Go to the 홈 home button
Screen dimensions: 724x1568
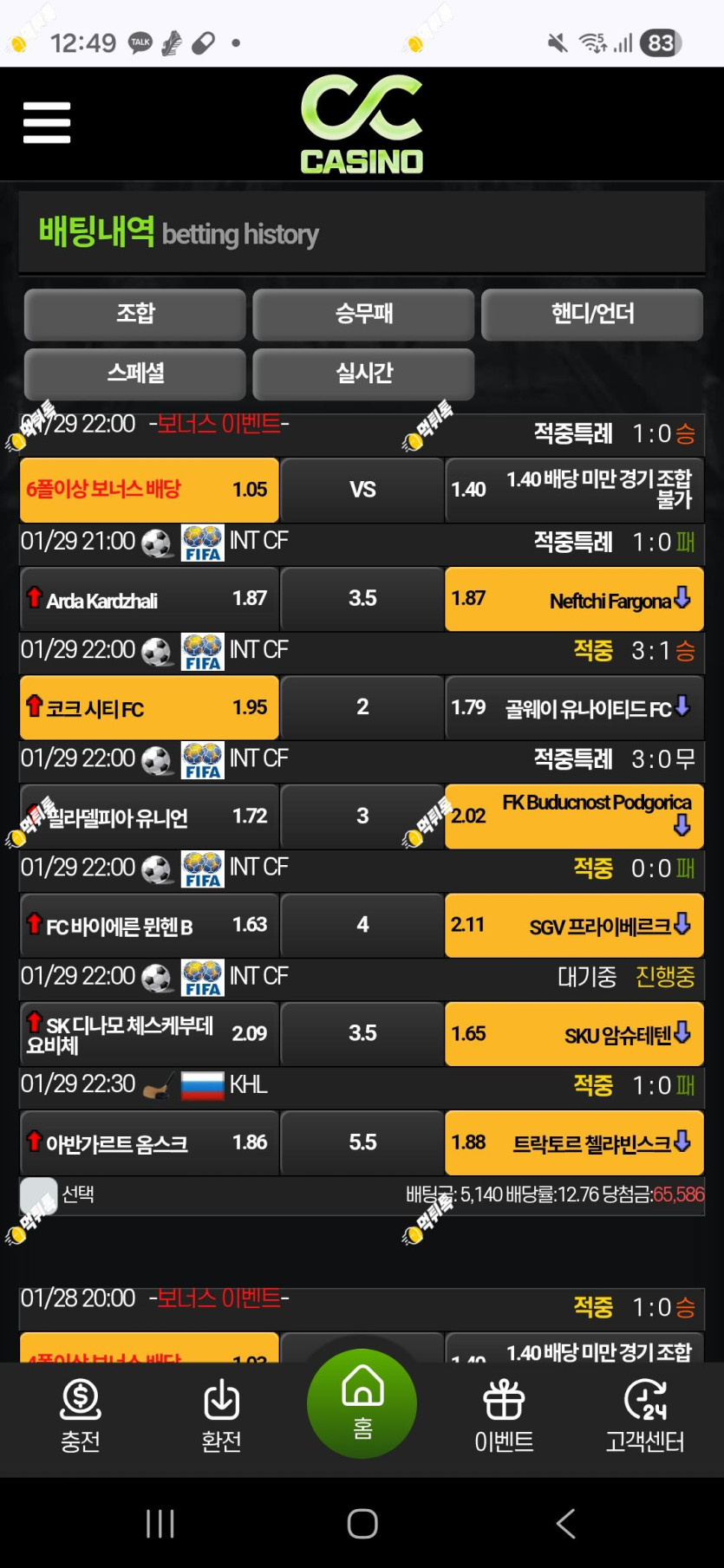click(x=362, y=1403)
